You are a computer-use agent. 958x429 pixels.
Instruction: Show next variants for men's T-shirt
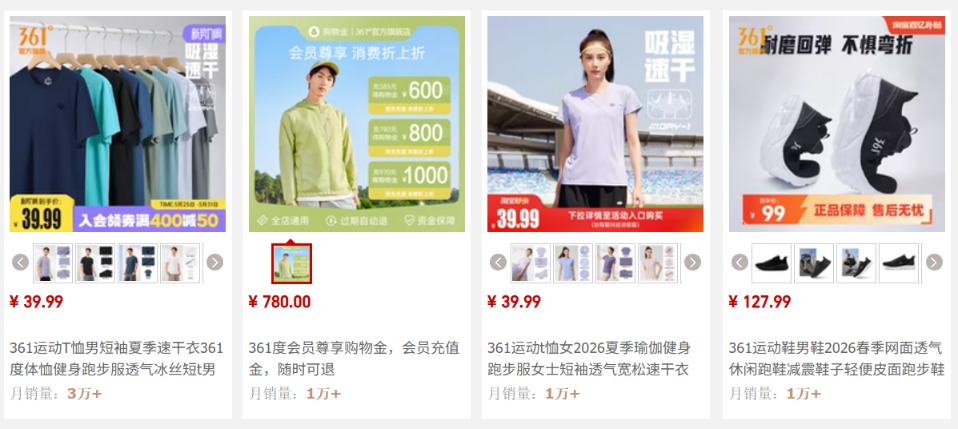click(x=214, y=263)
